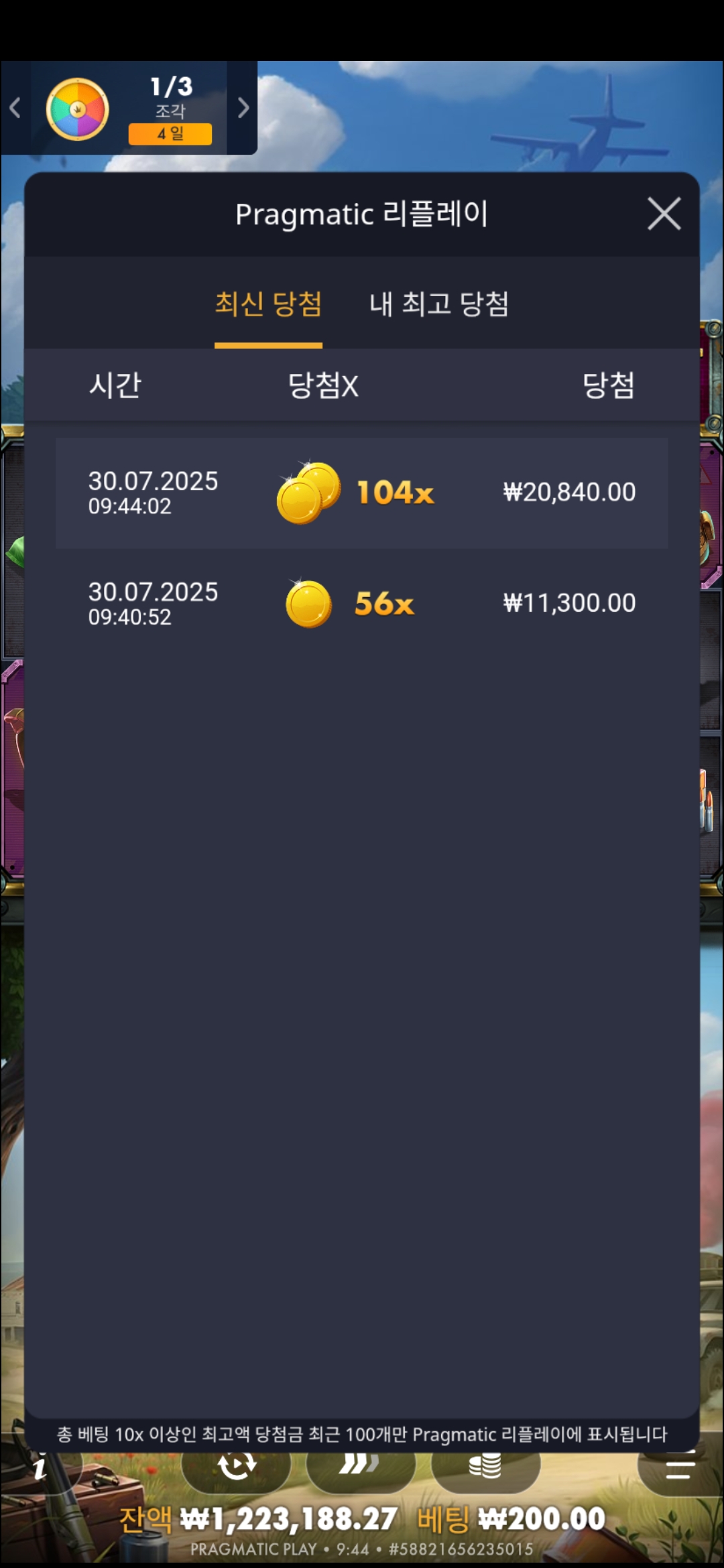
Task: Select the 최신 당첨 tab
Action: (268, 304)
